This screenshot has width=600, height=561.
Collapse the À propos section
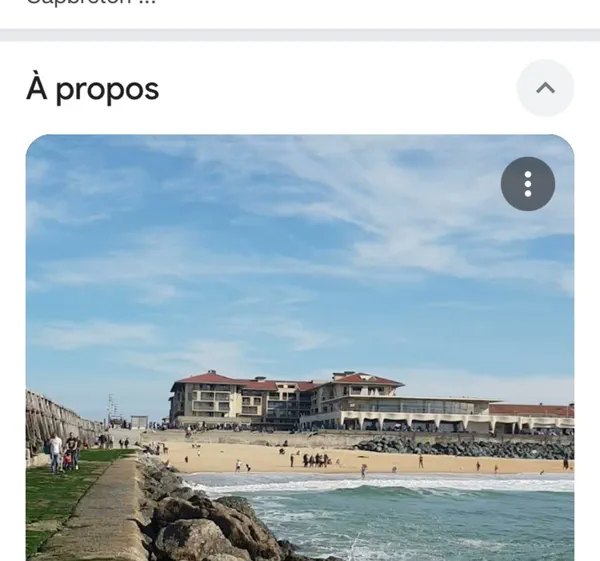(545, 88)
